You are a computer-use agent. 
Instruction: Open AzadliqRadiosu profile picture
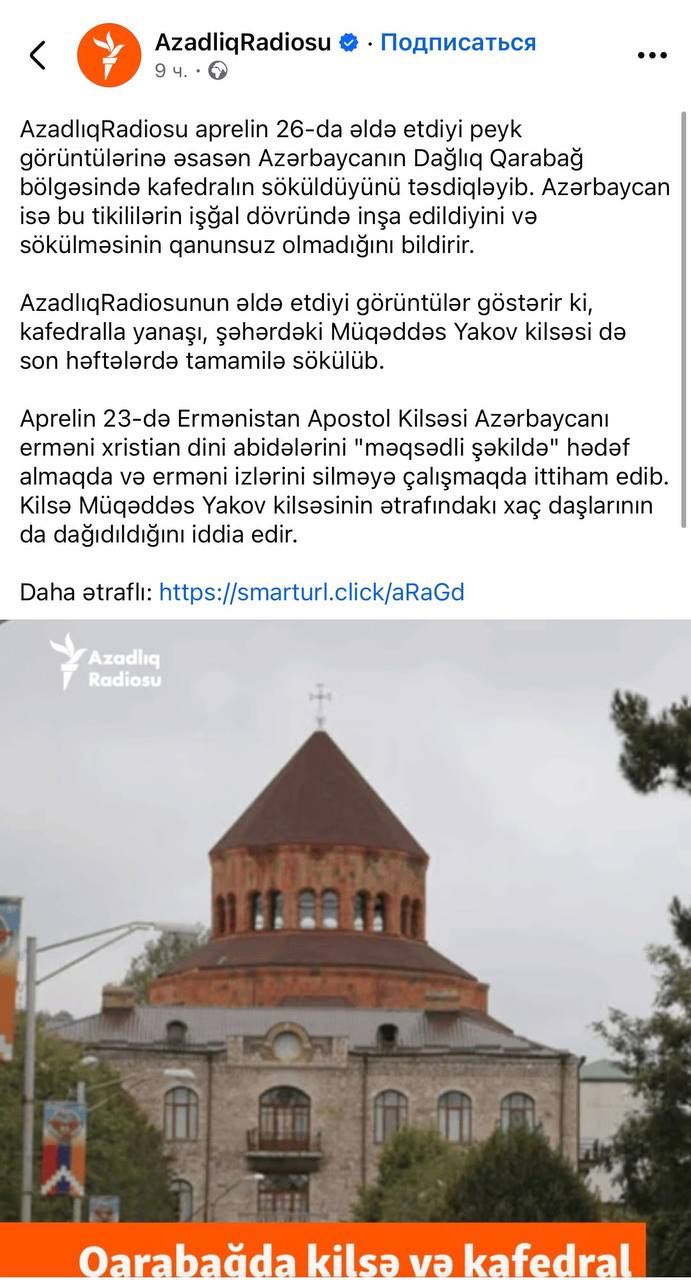[x=109, y=55]
